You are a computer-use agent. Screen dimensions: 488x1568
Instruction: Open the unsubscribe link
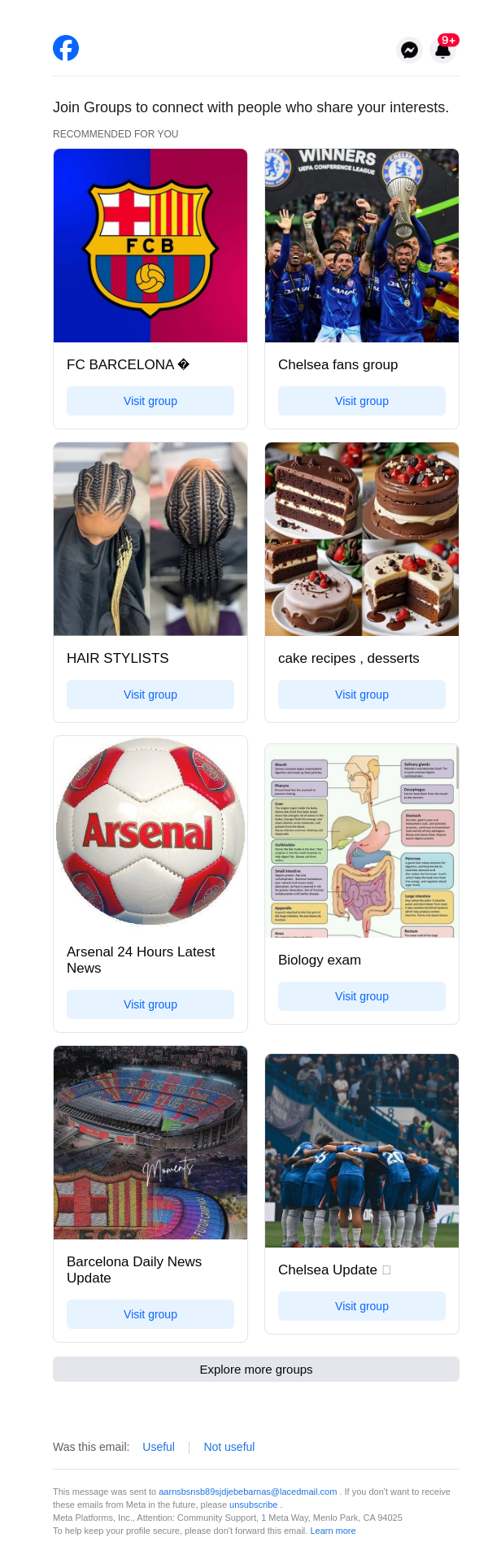click(x=254, y=1505)
